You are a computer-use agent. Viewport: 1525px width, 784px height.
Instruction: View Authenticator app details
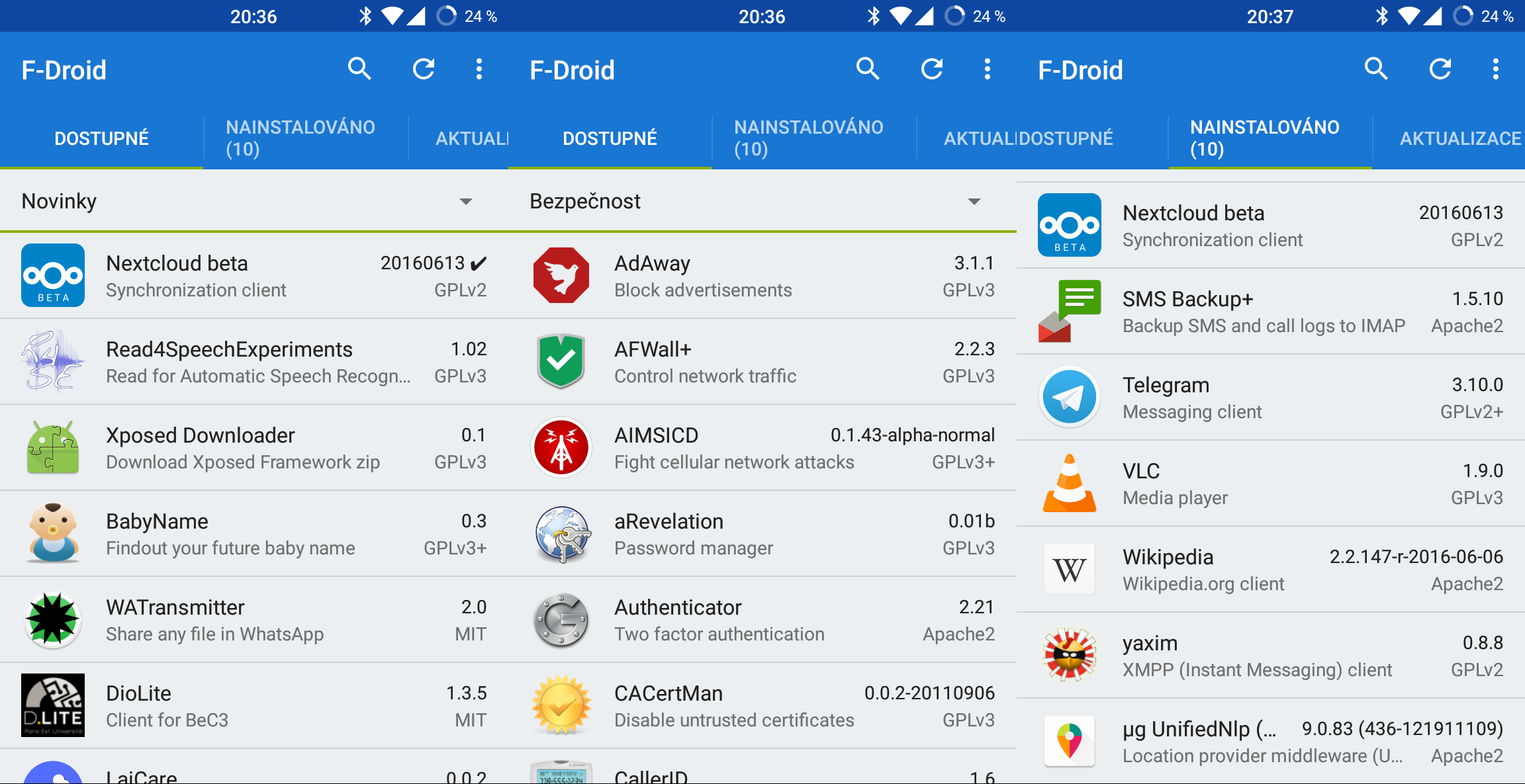pos(762,620)
